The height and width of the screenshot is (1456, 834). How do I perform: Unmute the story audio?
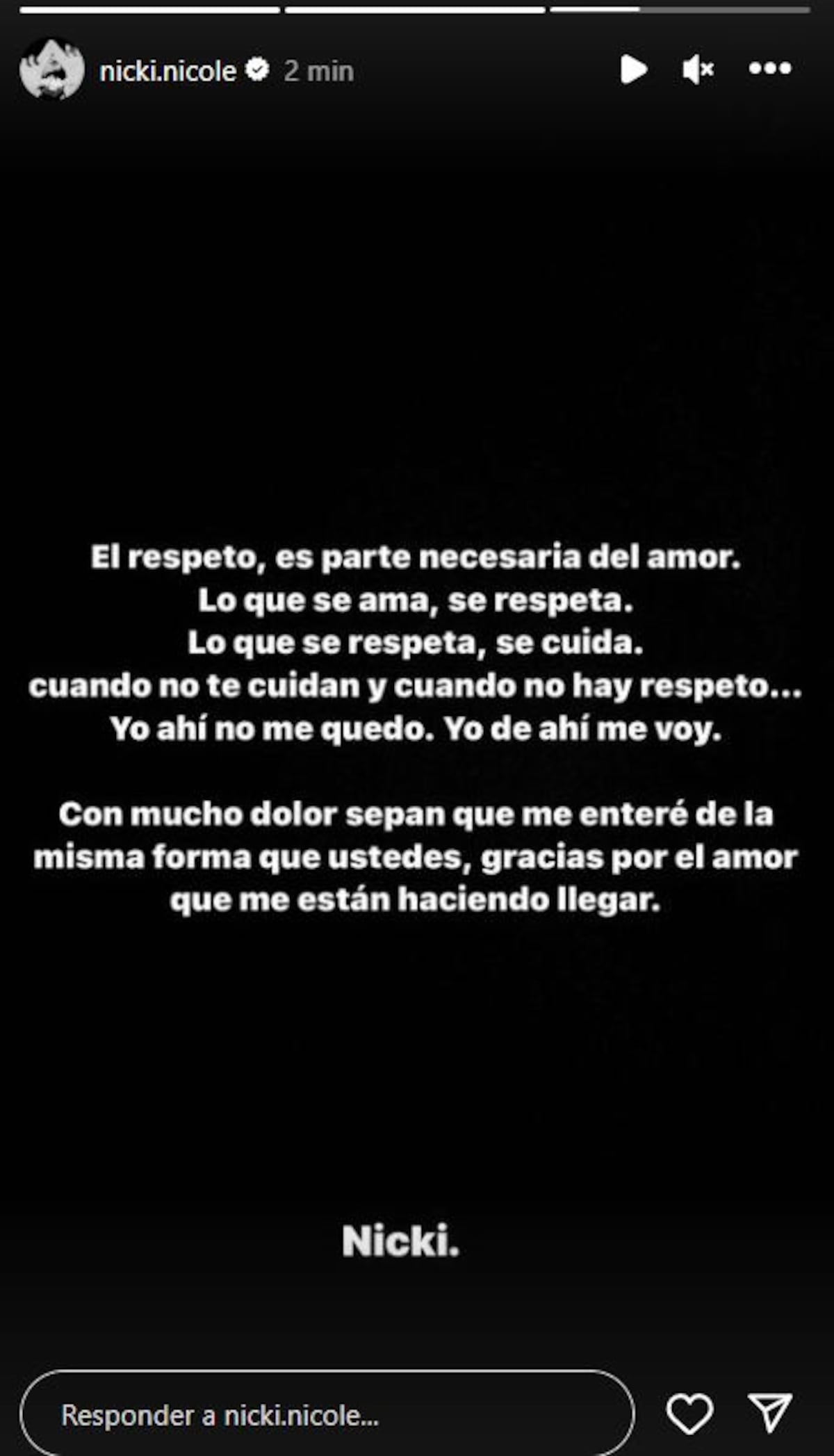(x=698, y=69)
